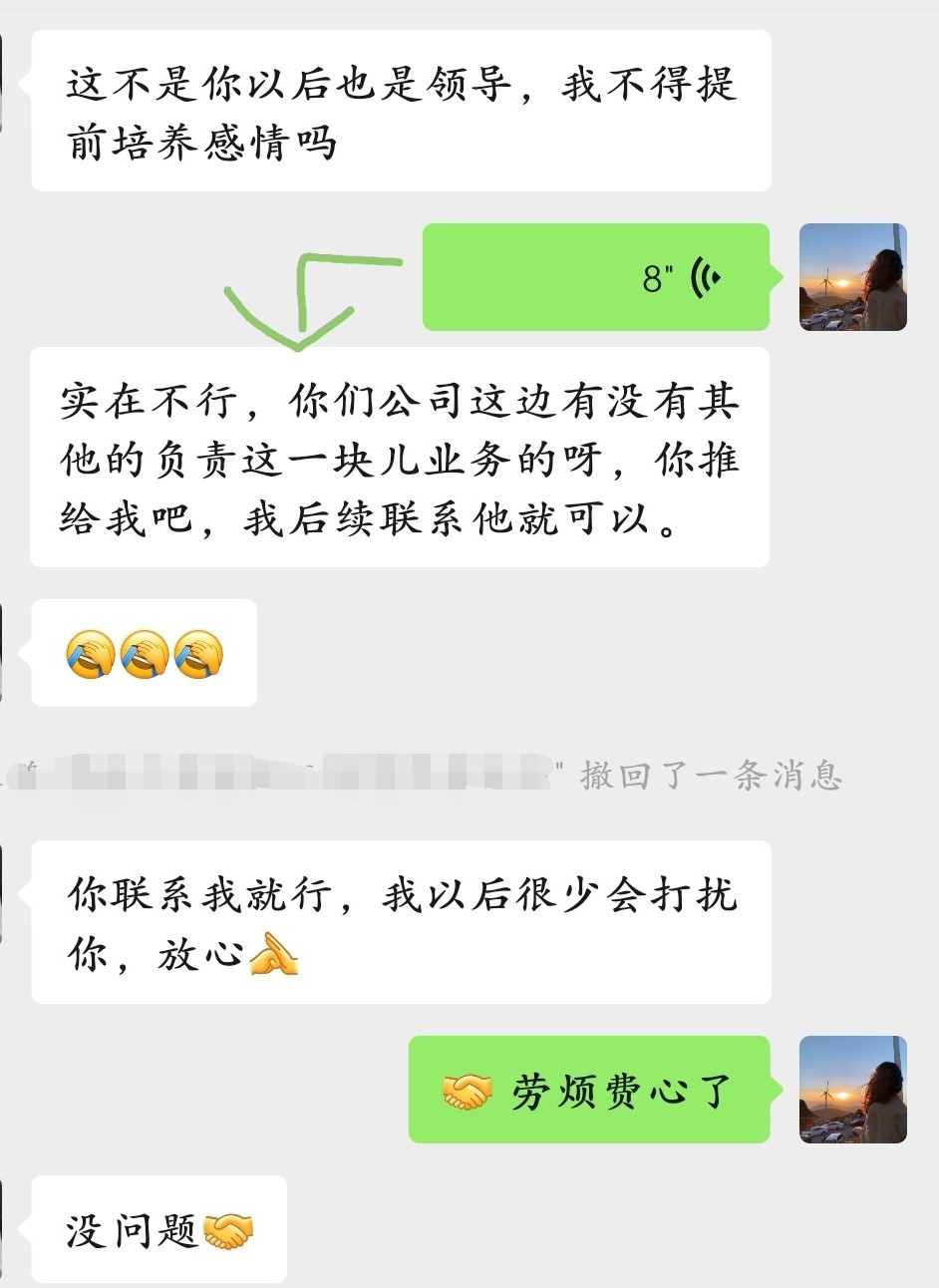
Task: Open the avatar next to 劳烦费心了 message
Action: tap(852, 1090)
